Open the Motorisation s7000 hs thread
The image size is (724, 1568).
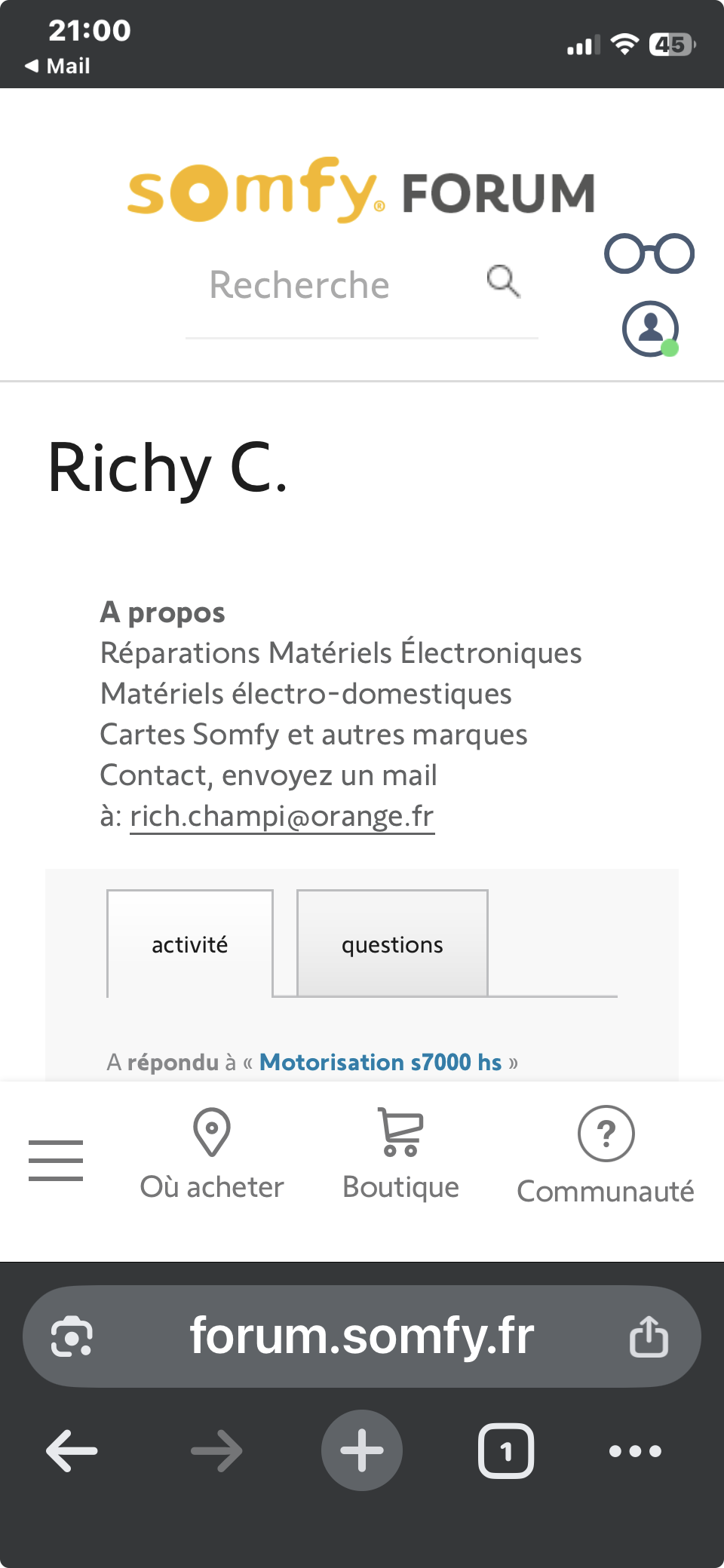tap(380, 1062)
